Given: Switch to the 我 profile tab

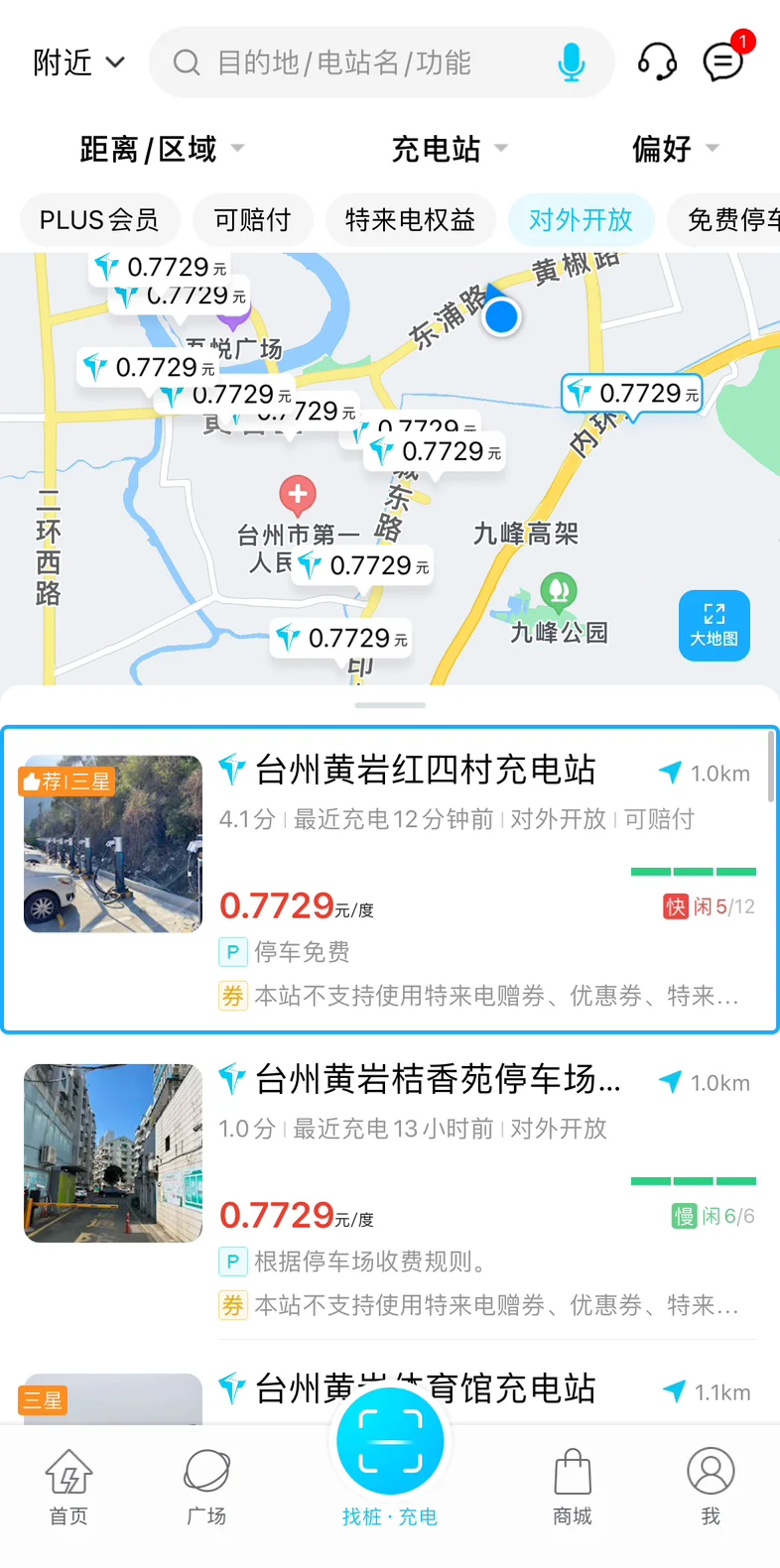Looking at the screenshot, I should point(711,1486).
